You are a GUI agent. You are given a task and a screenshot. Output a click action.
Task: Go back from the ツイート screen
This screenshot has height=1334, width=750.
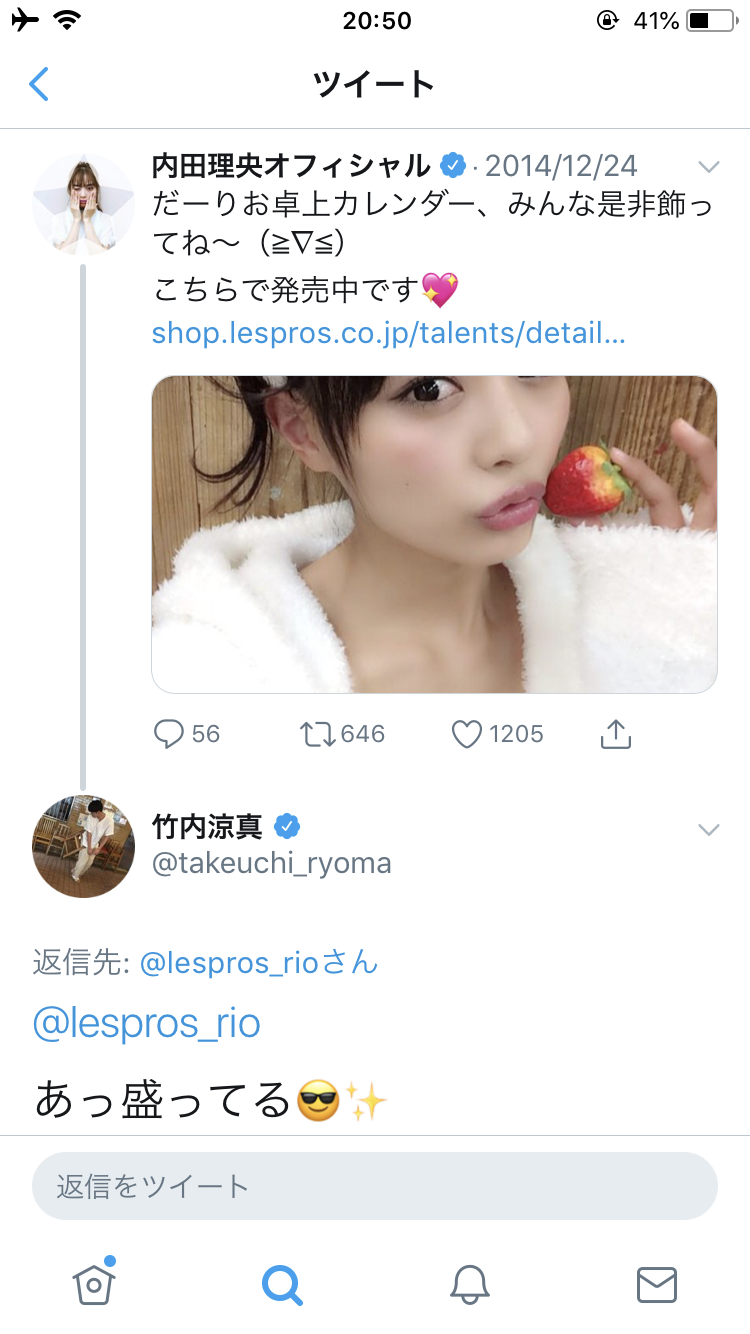pos(39,85)
